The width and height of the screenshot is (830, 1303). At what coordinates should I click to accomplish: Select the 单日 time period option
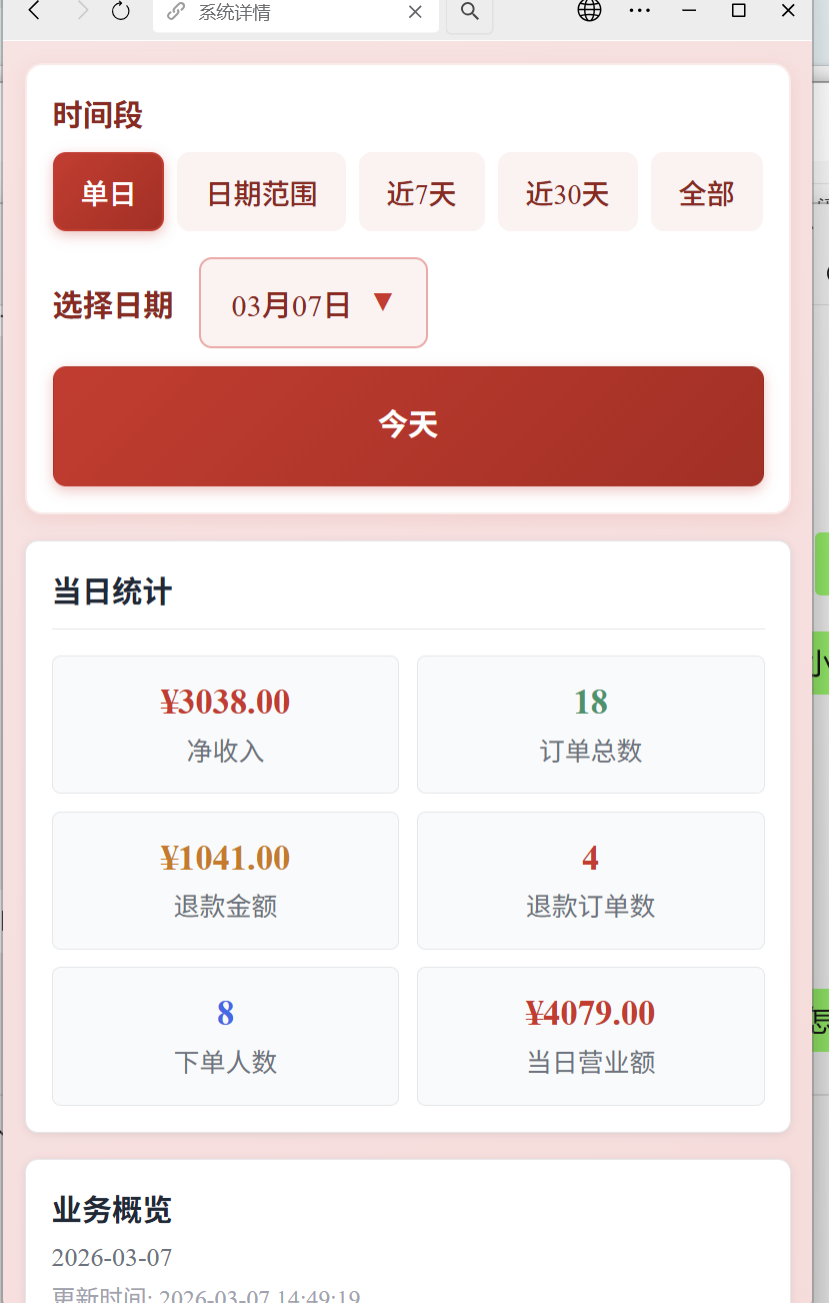108,191
